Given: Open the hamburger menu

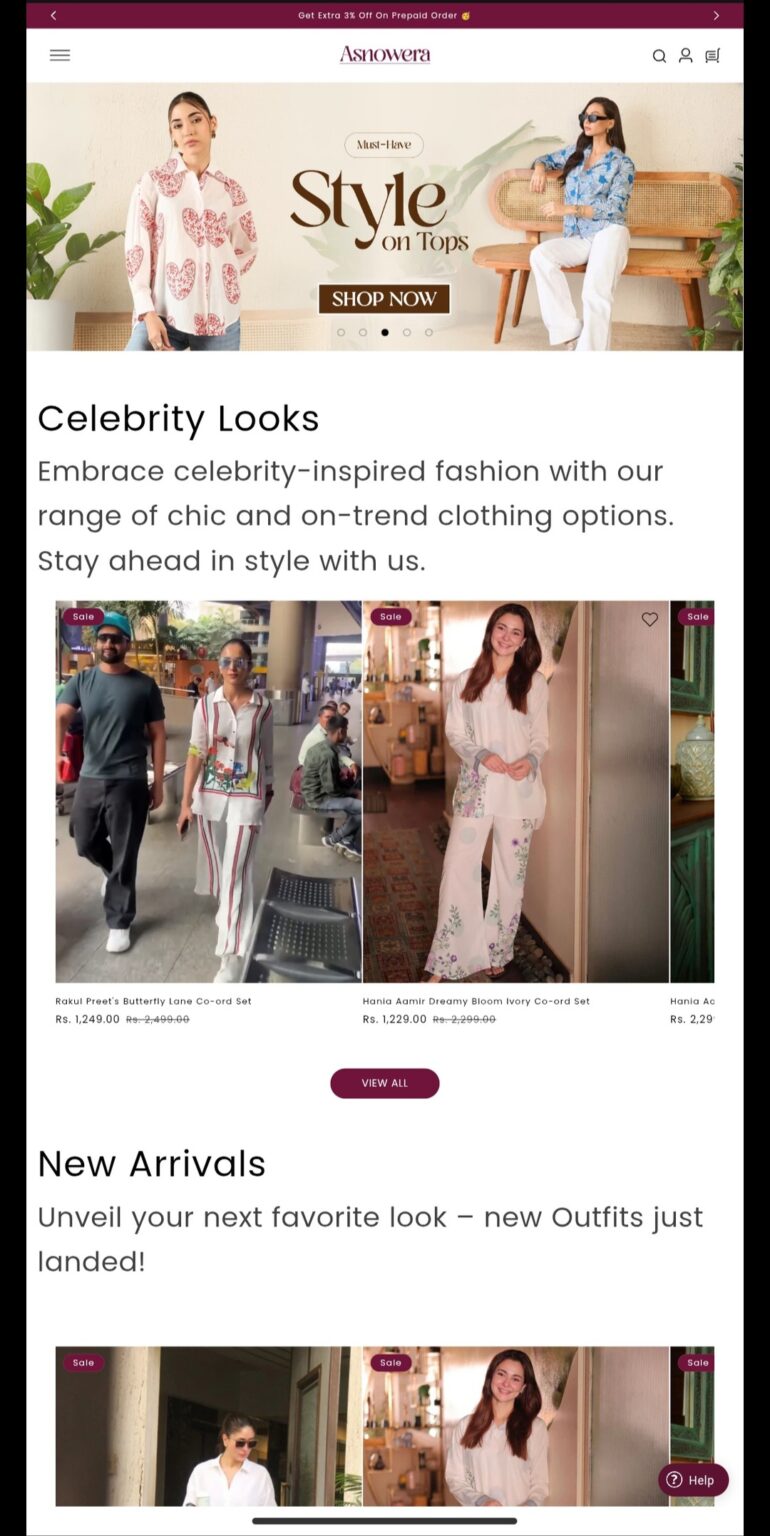Looking at the screenshot, I should [x=60, y=55].
